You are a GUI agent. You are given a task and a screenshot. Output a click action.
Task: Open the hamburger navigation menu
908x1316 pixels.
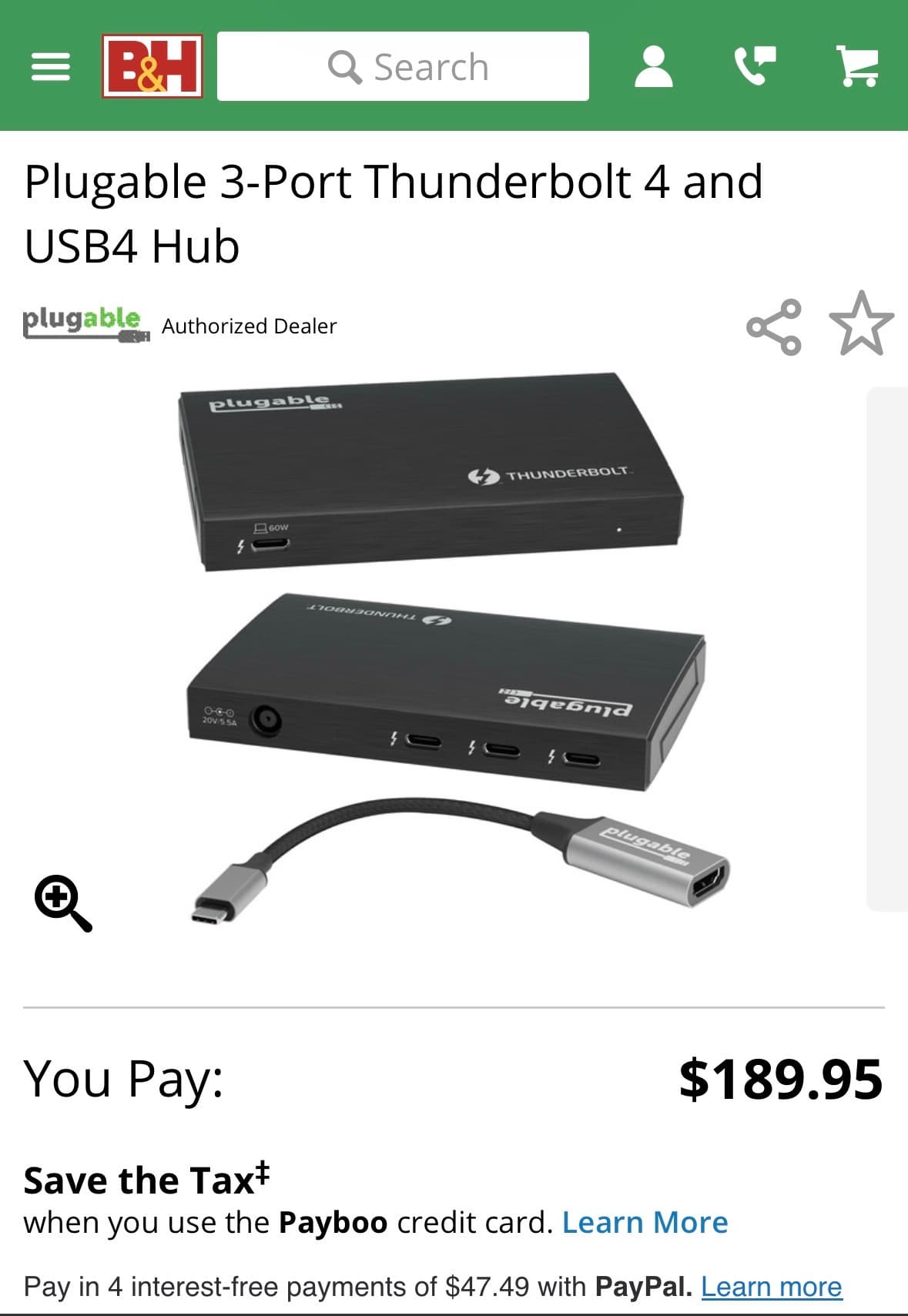49,66
